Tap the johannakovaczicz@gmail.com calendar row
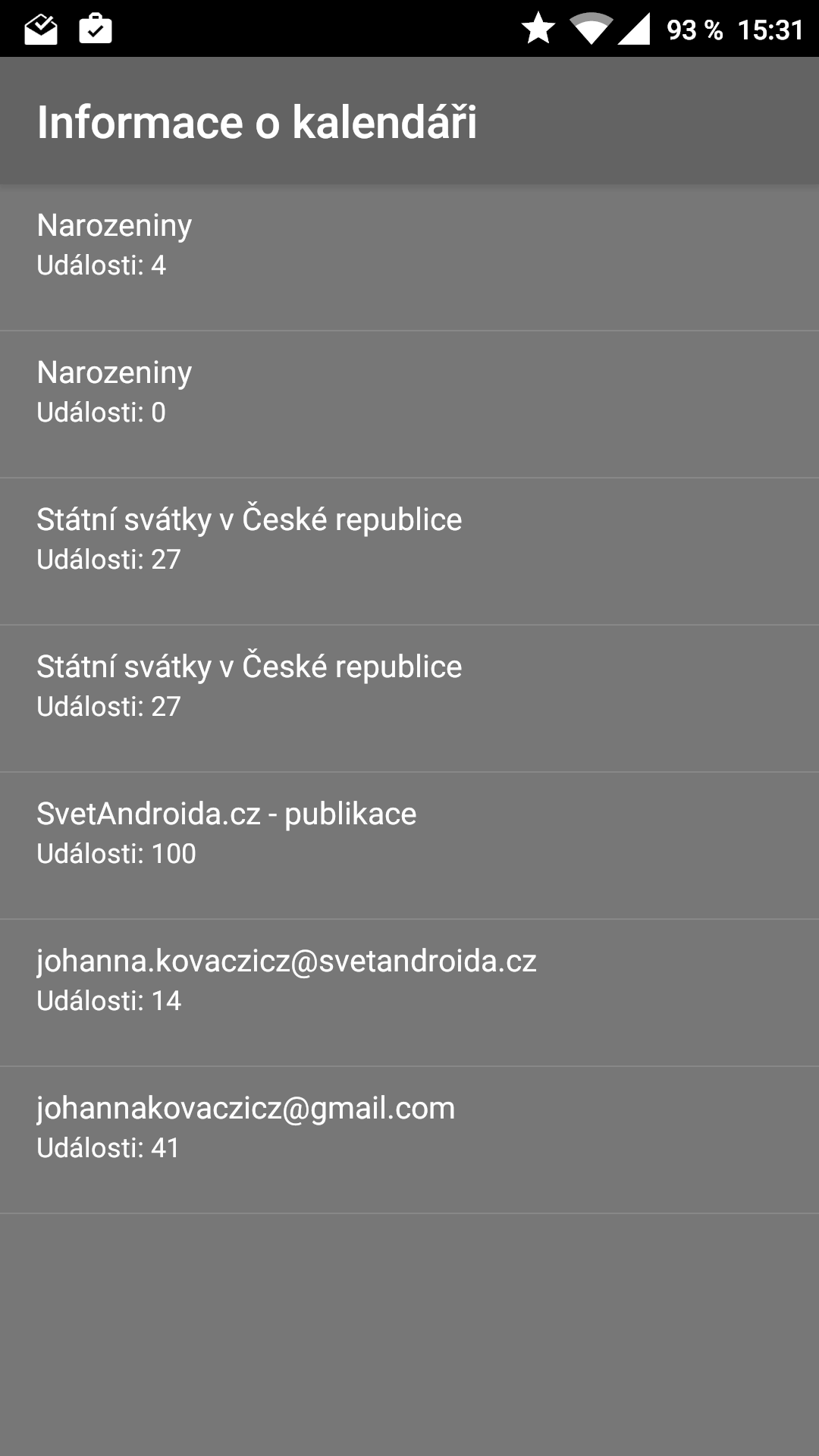Viewport: 819px width, 1456px height. (x=409, y=1140)
